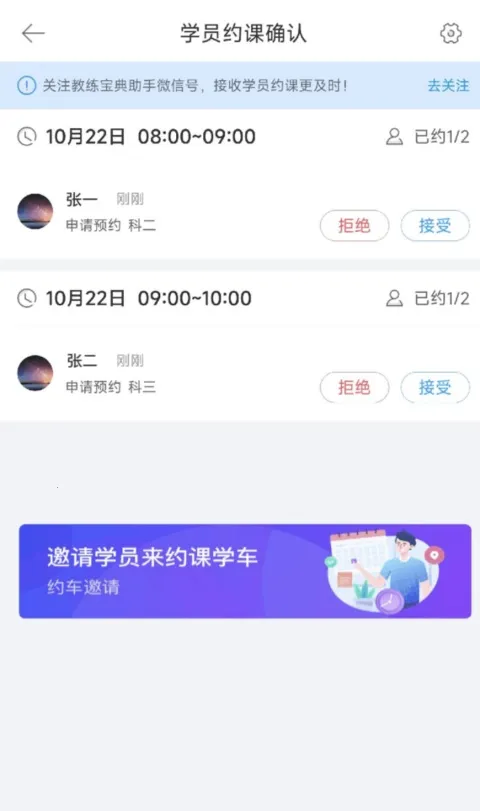
Task: Open the 邀请学员来约课学车 invitation banner
Action: pos(245,571)
